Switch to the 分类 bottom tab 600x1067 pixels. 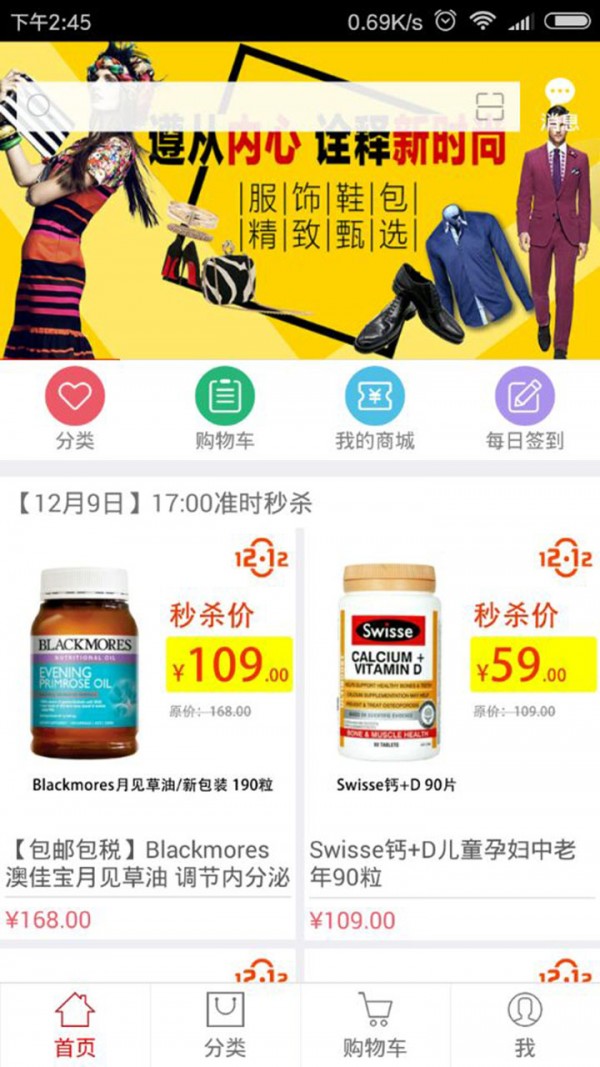(225, 1025)
